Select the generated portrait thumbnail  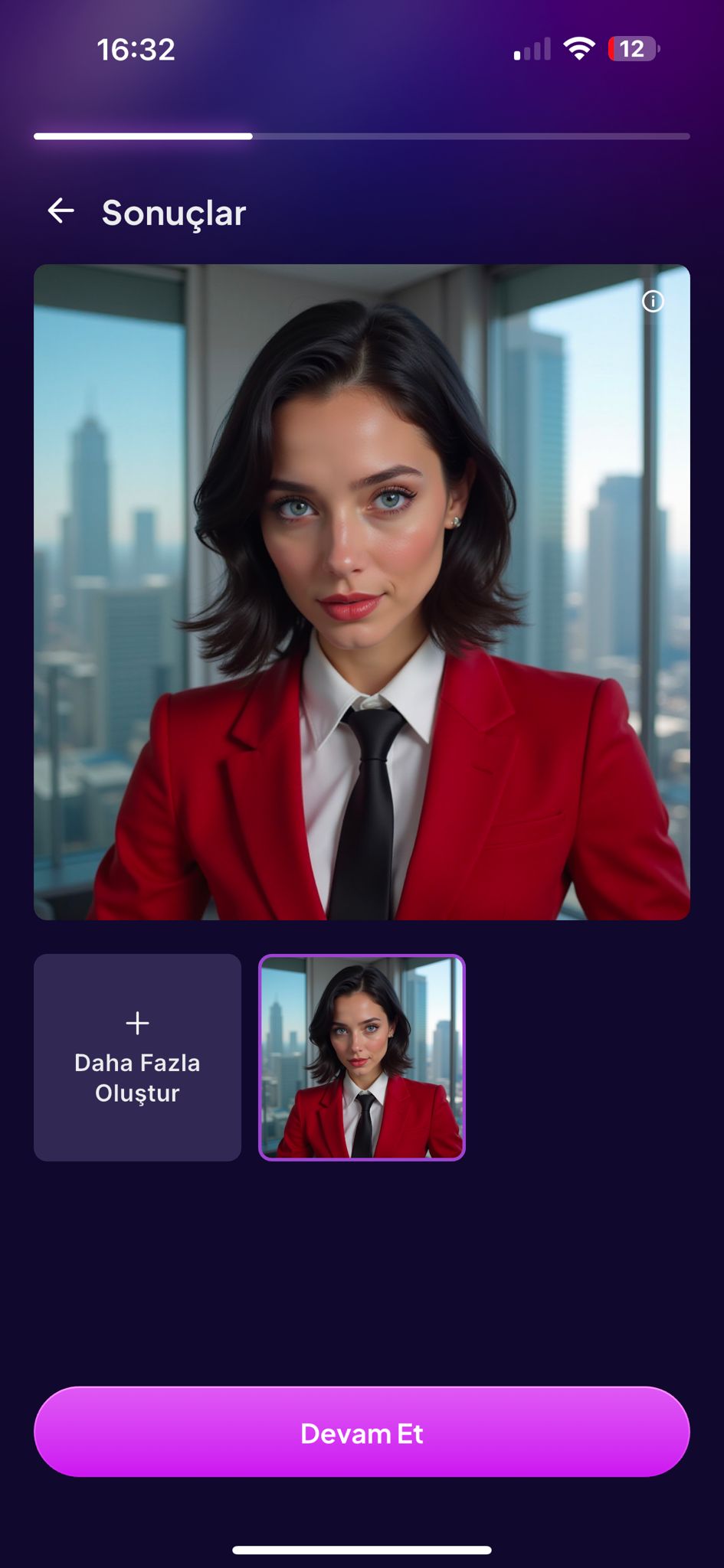point(362,1057)
